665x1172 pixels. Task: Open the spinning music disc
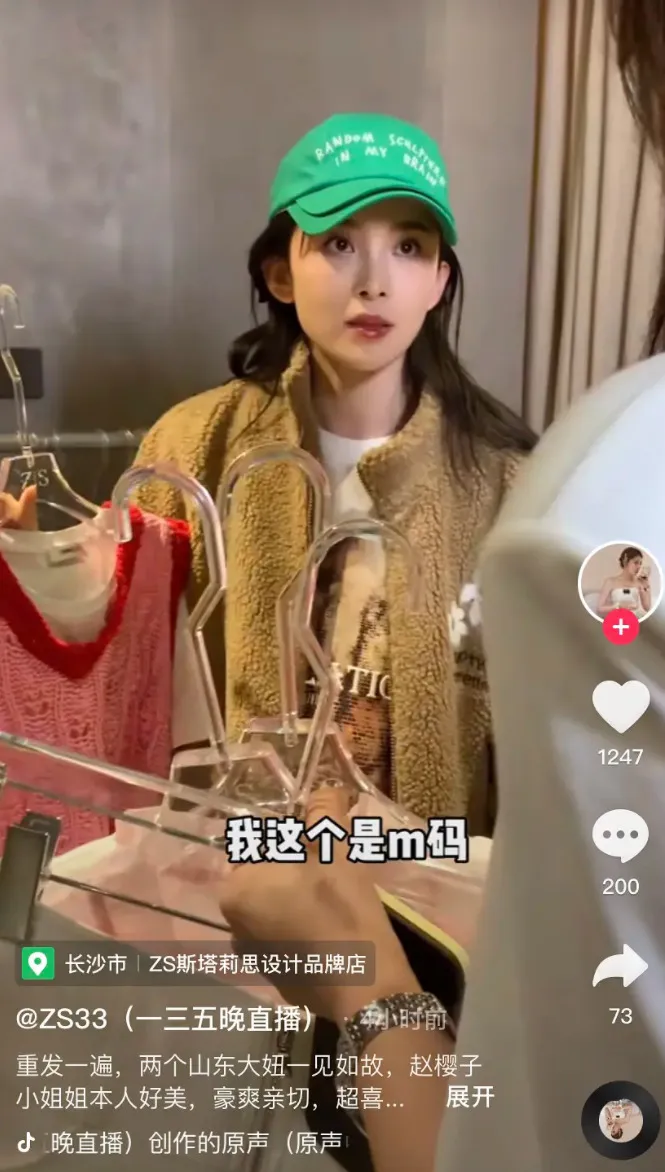tap(620, 1120)
